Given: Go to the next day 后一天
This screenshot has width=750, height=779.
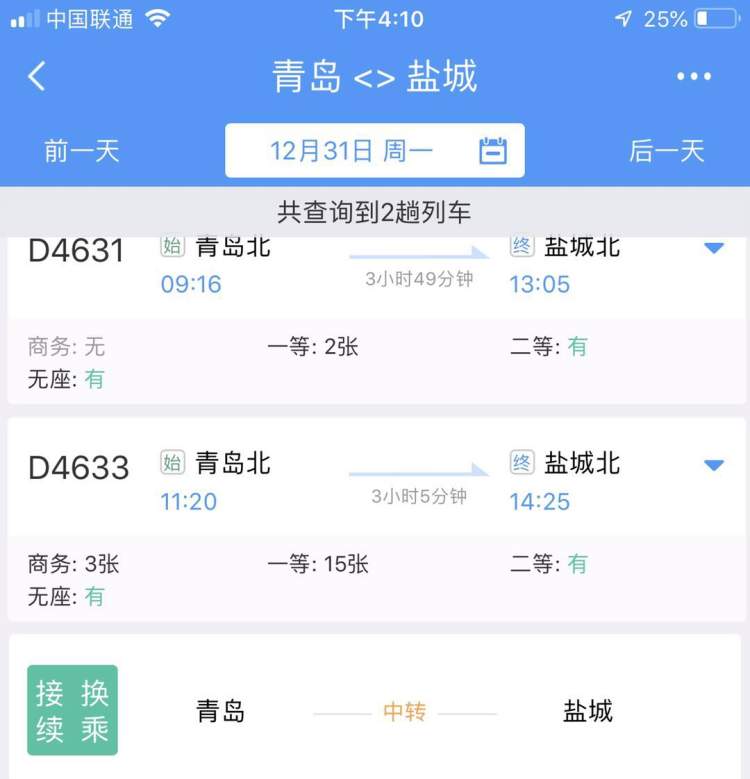Looking at the screenshot, I should click(x=666, y=151).
